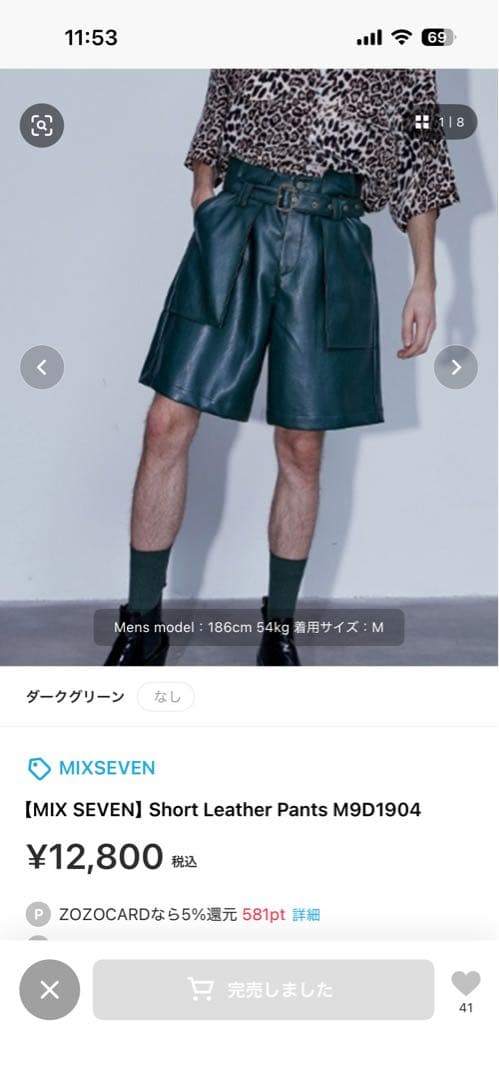Open the 1|8 image gallery grid
This screenshot has width=499, height=1080.
440,123
